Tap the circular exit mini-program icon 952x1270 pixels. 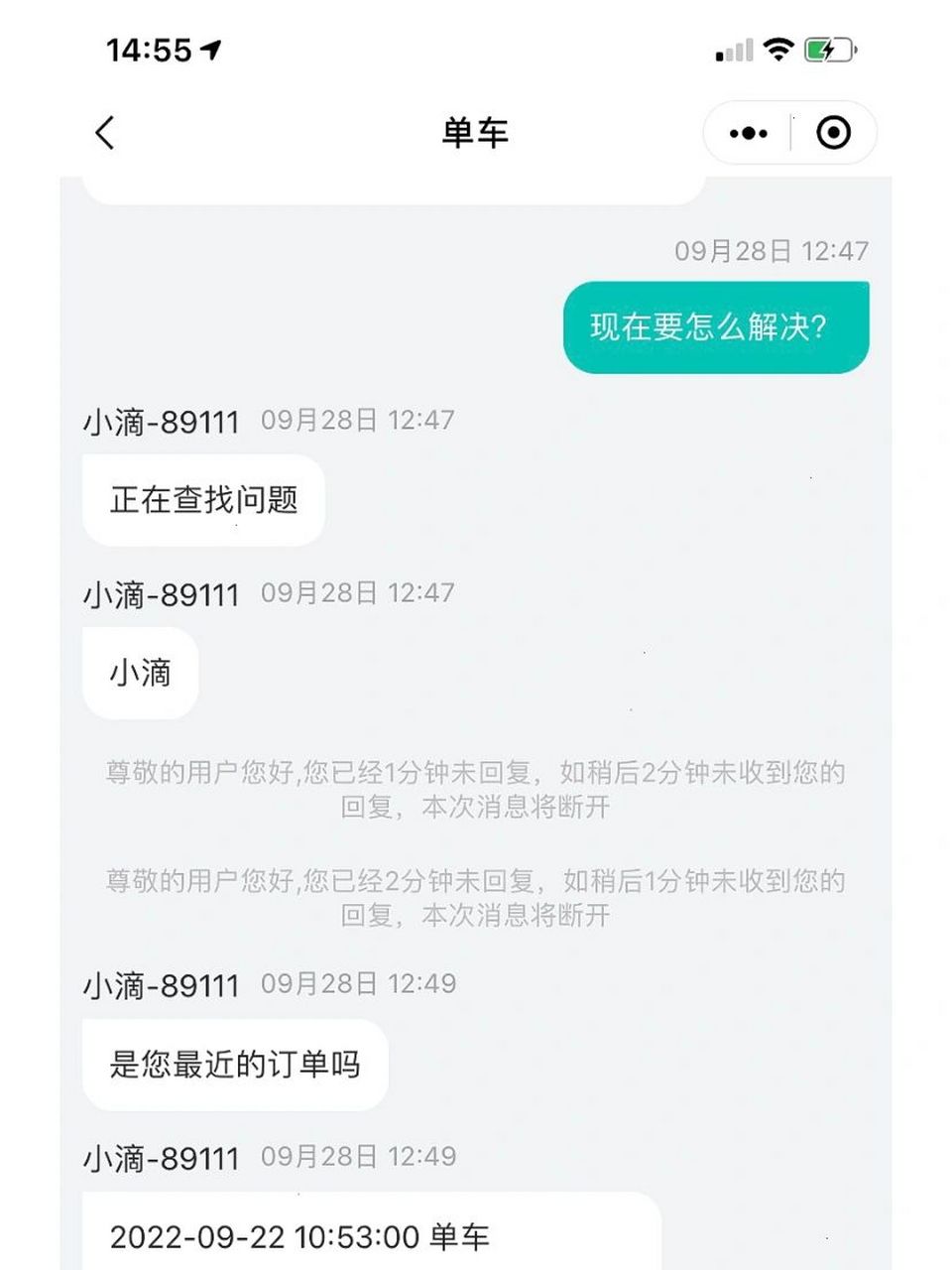click(833, 131)
